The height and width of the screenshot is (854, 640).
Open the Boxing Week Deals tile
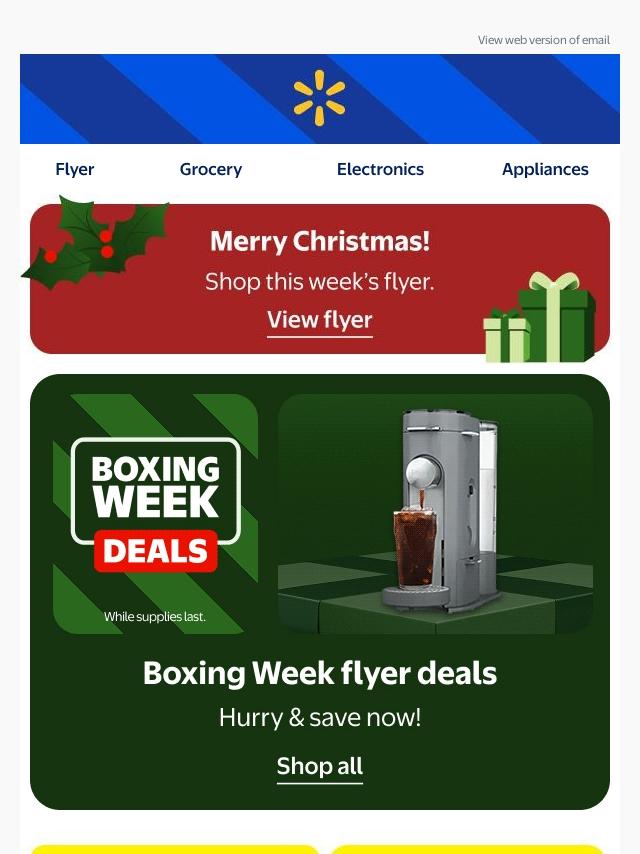click(156, 513)
